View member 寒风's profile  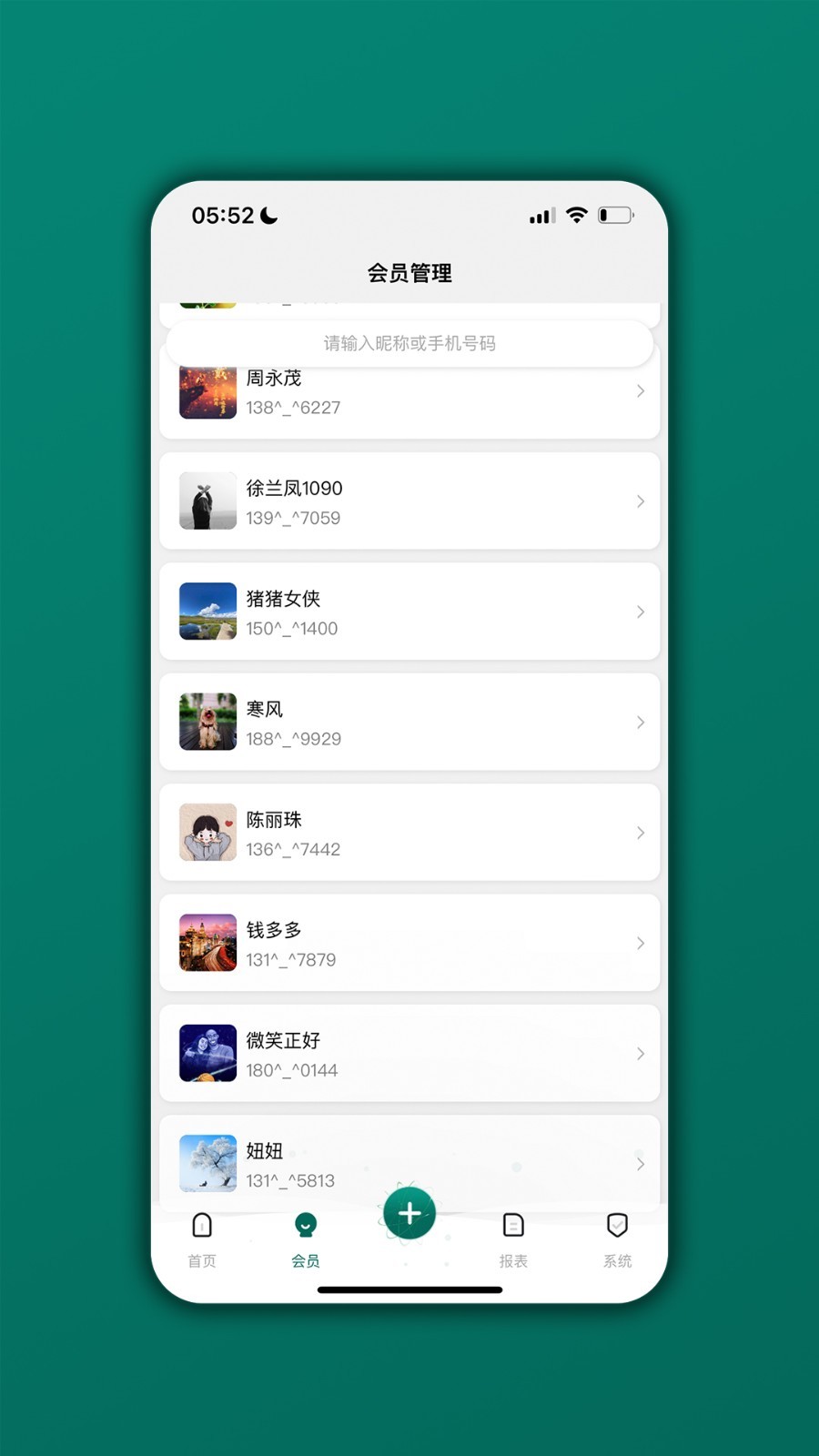pos(409,722)
